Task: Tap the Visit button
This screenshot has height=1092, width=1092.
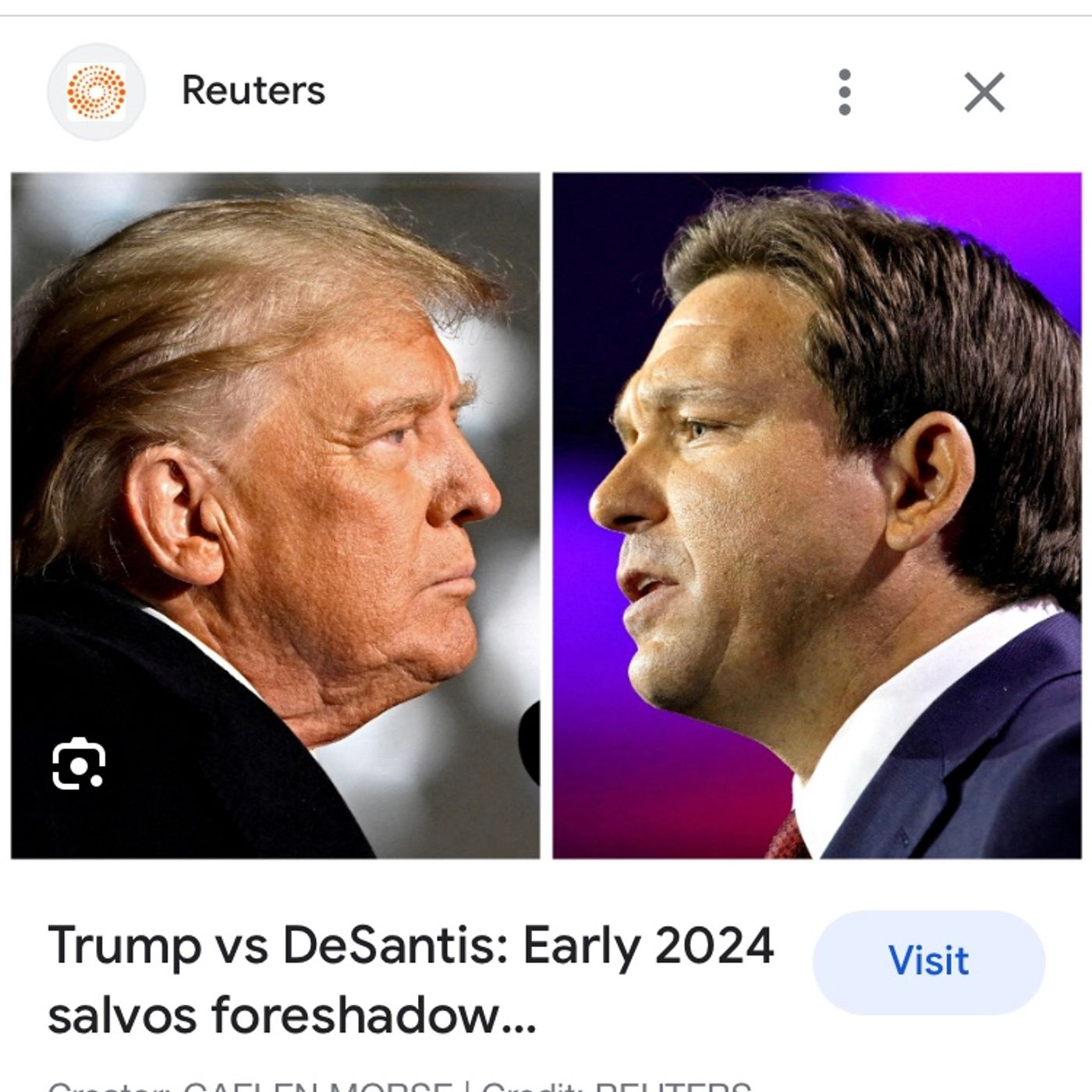Action: tap(928, 961)
